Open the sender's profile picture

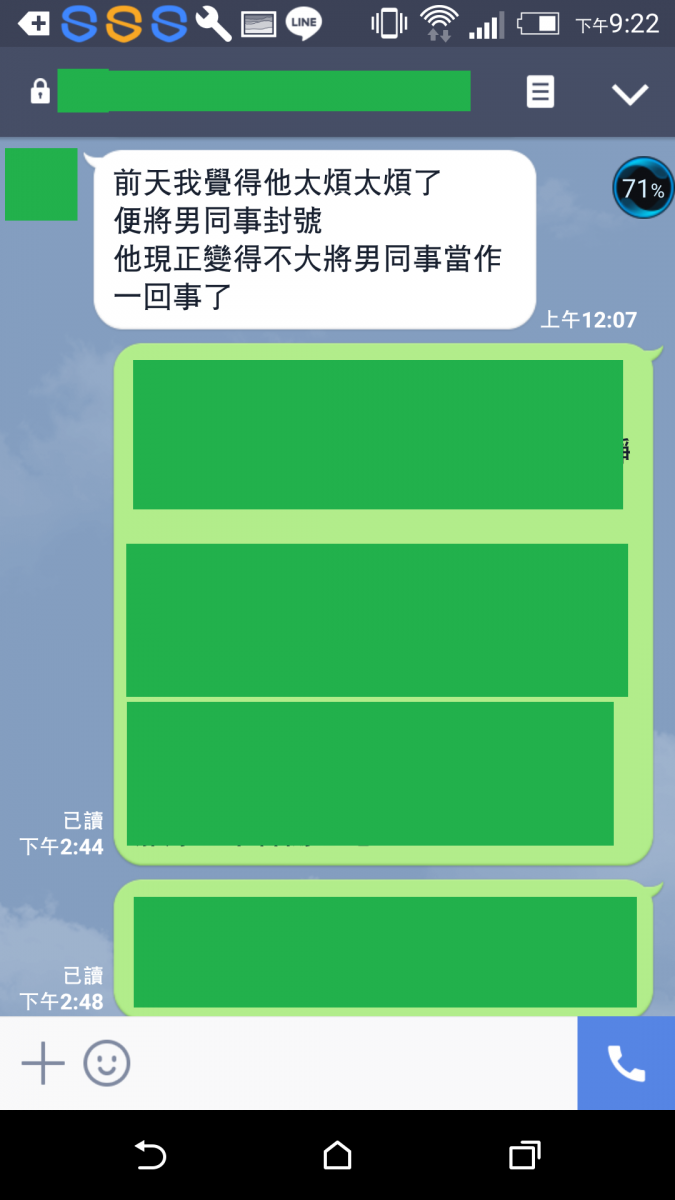point(41,184)
